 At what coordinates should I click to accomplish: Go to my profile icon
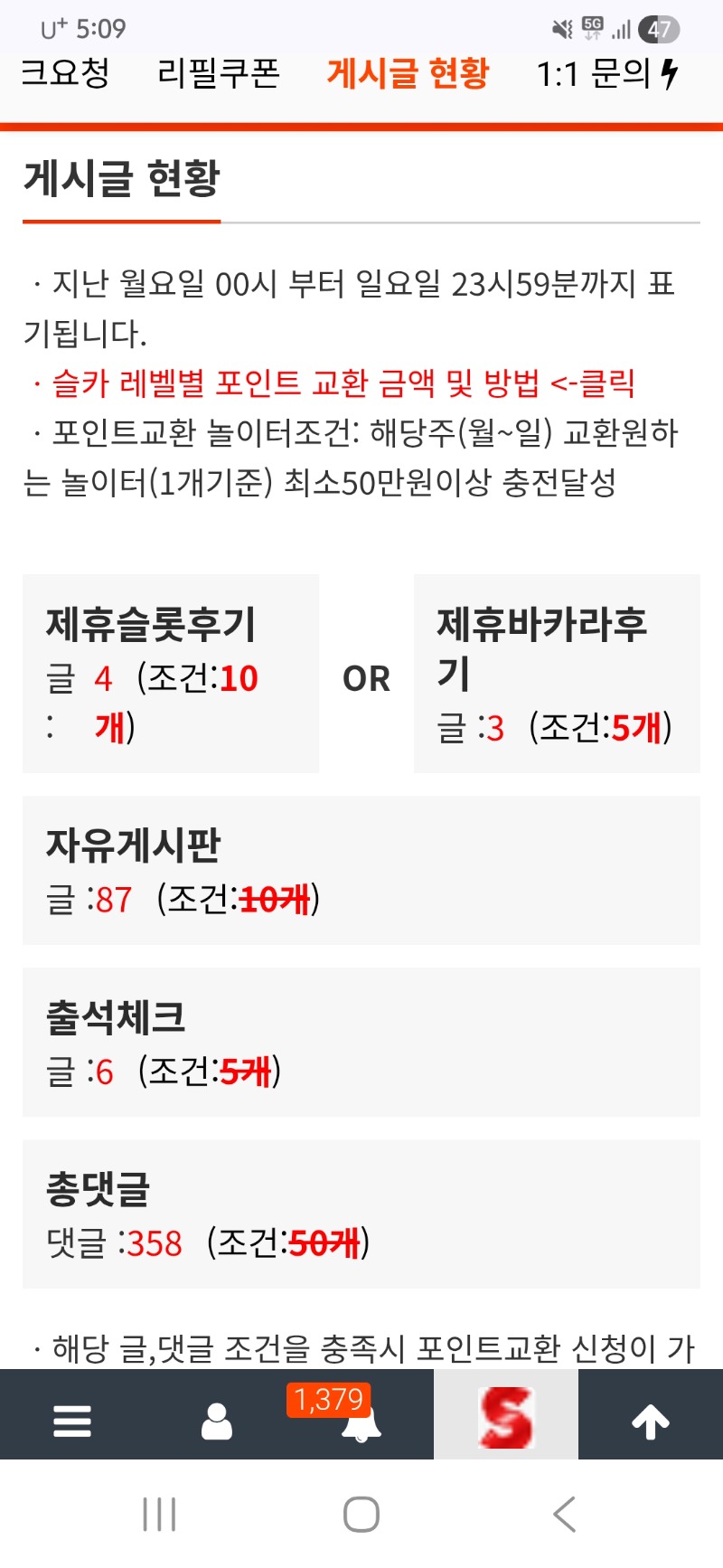217,1421
